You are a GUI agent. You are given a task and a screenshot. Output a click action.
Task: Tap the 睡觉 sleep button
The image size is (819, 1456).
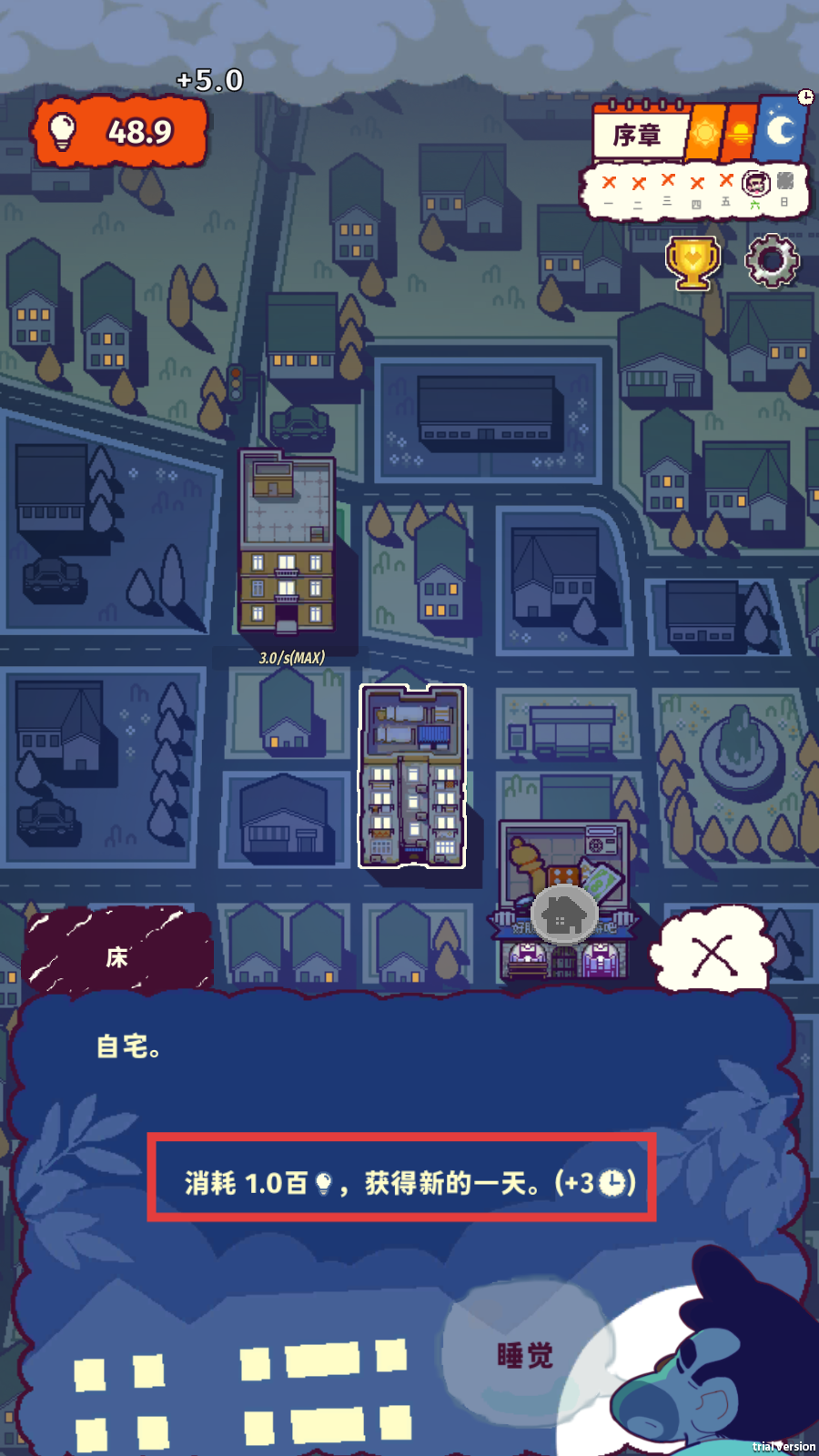525,1355
